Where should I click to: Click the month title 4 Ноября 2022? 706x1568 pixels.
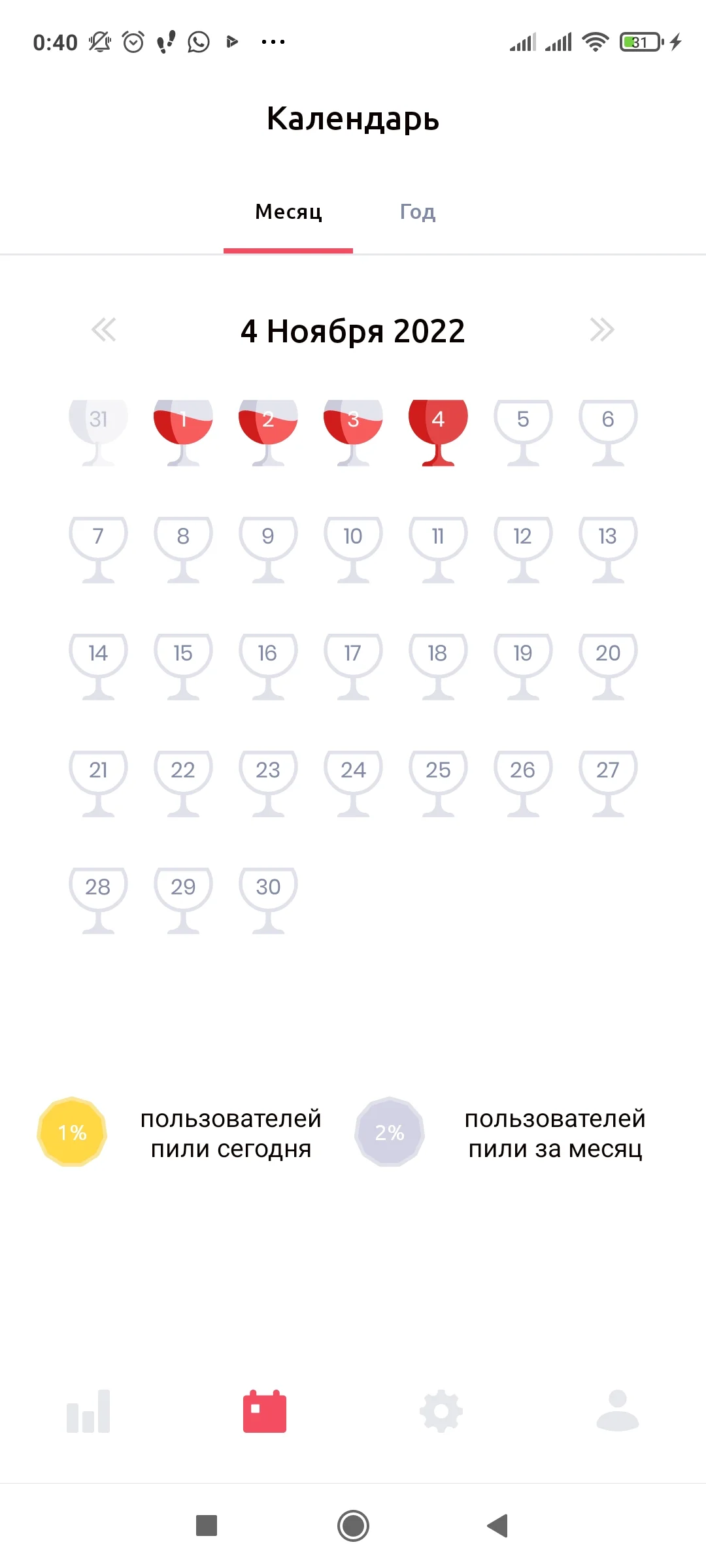click(x=353, y=331)
